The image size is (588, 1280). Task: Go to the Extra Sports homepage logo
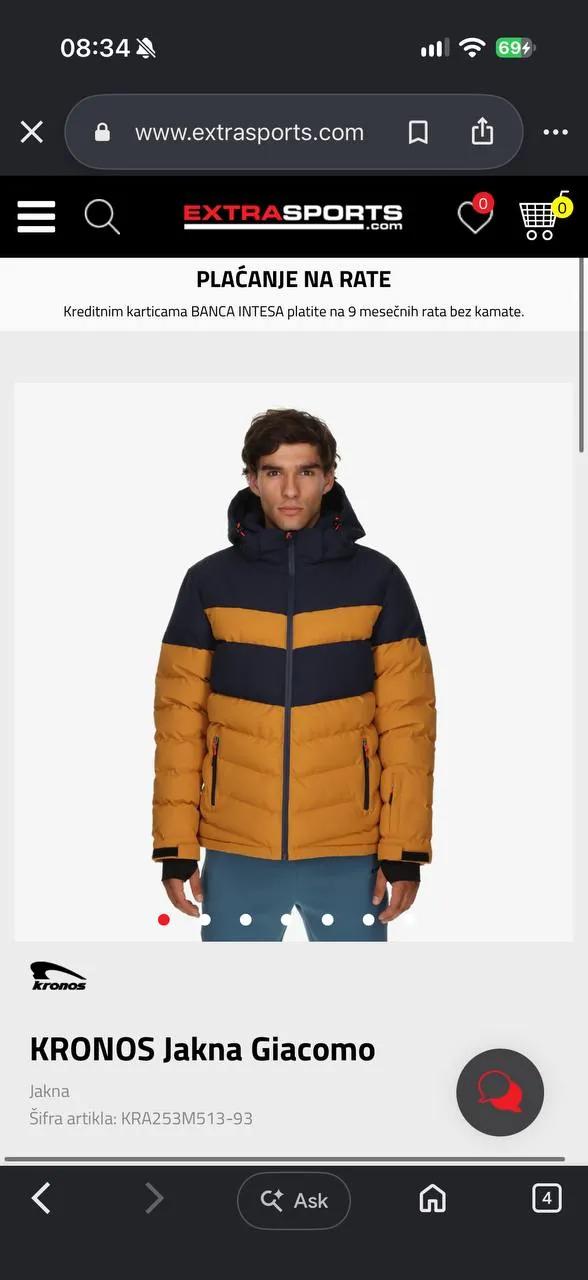point(293,217)
